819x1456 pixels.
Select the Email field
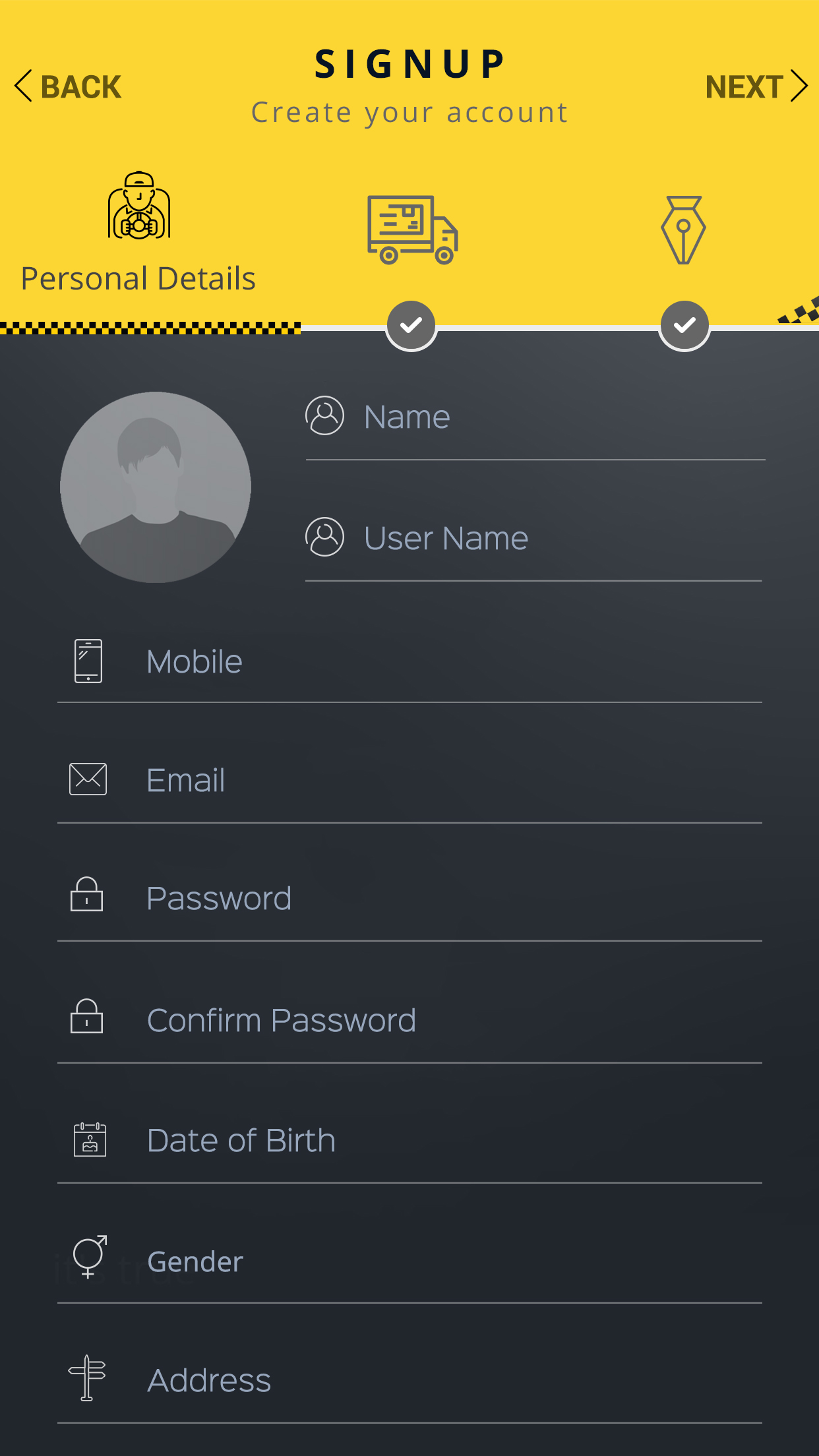point(409,781)
